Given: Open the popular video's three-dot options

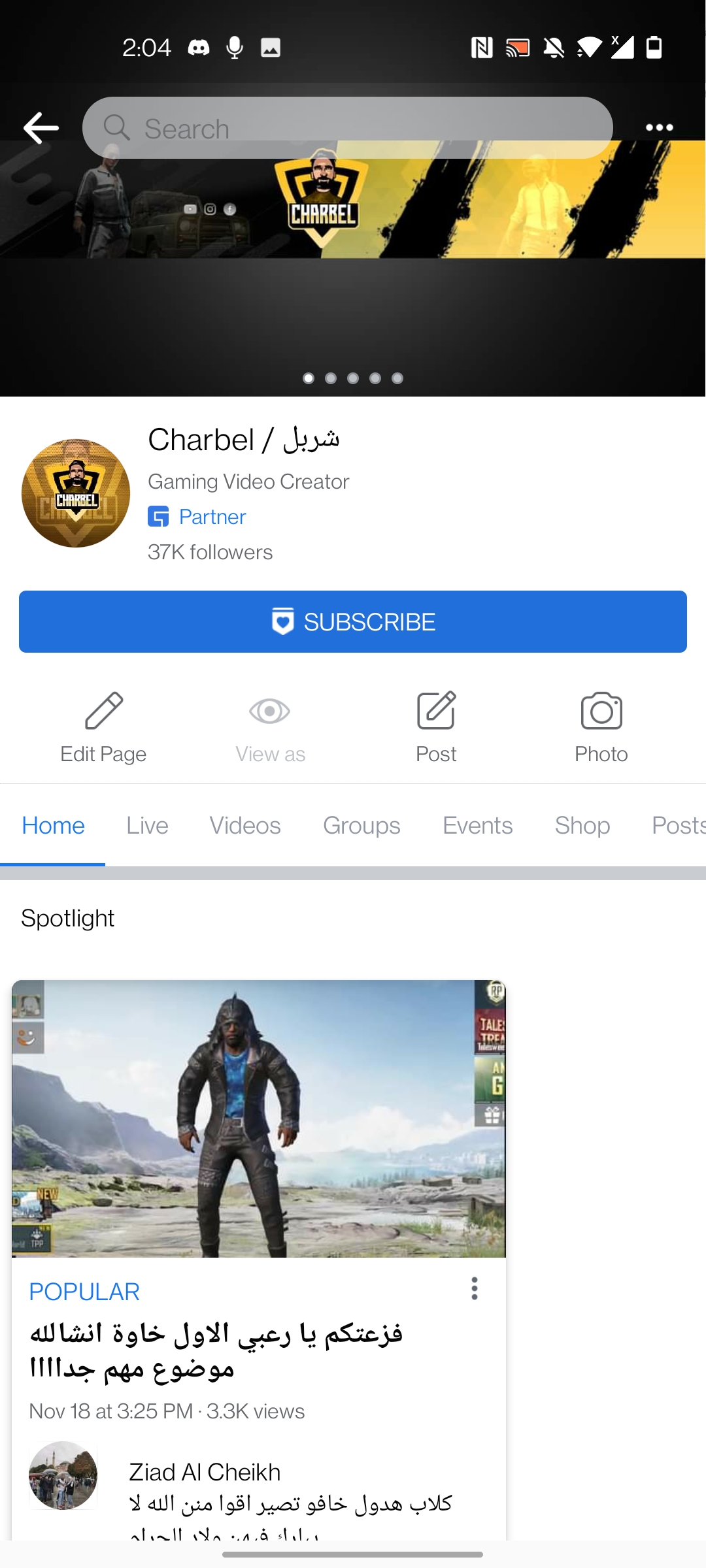Looking at the screenshot, I should (x=475, y=1288).
